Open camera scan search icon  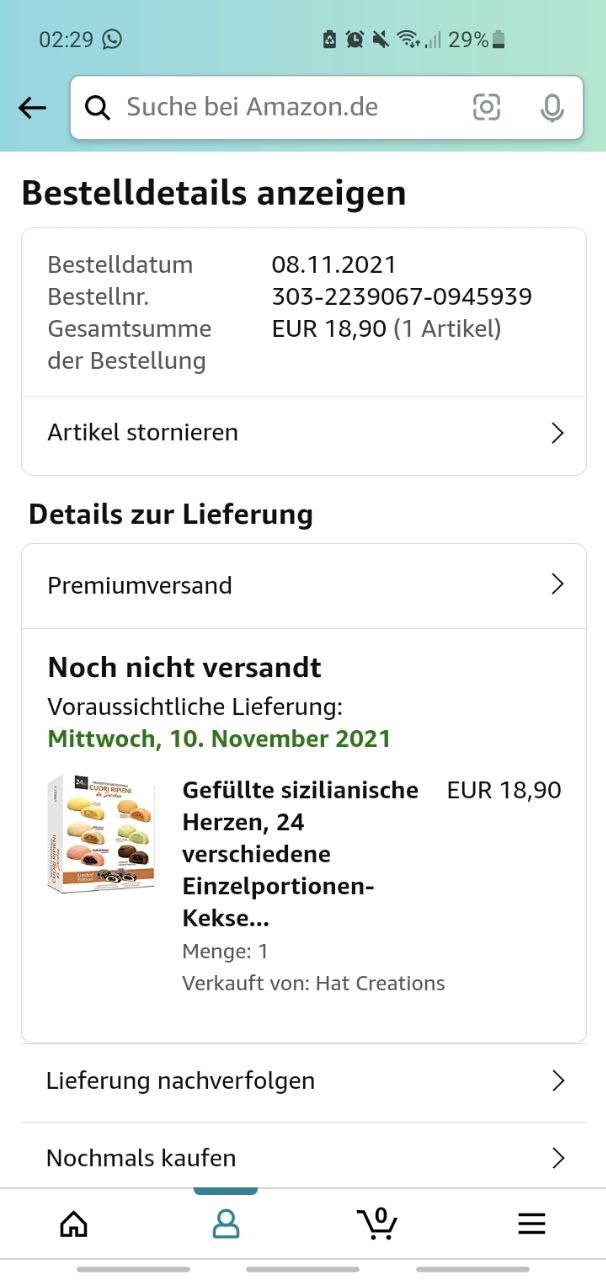click(487, 108)
